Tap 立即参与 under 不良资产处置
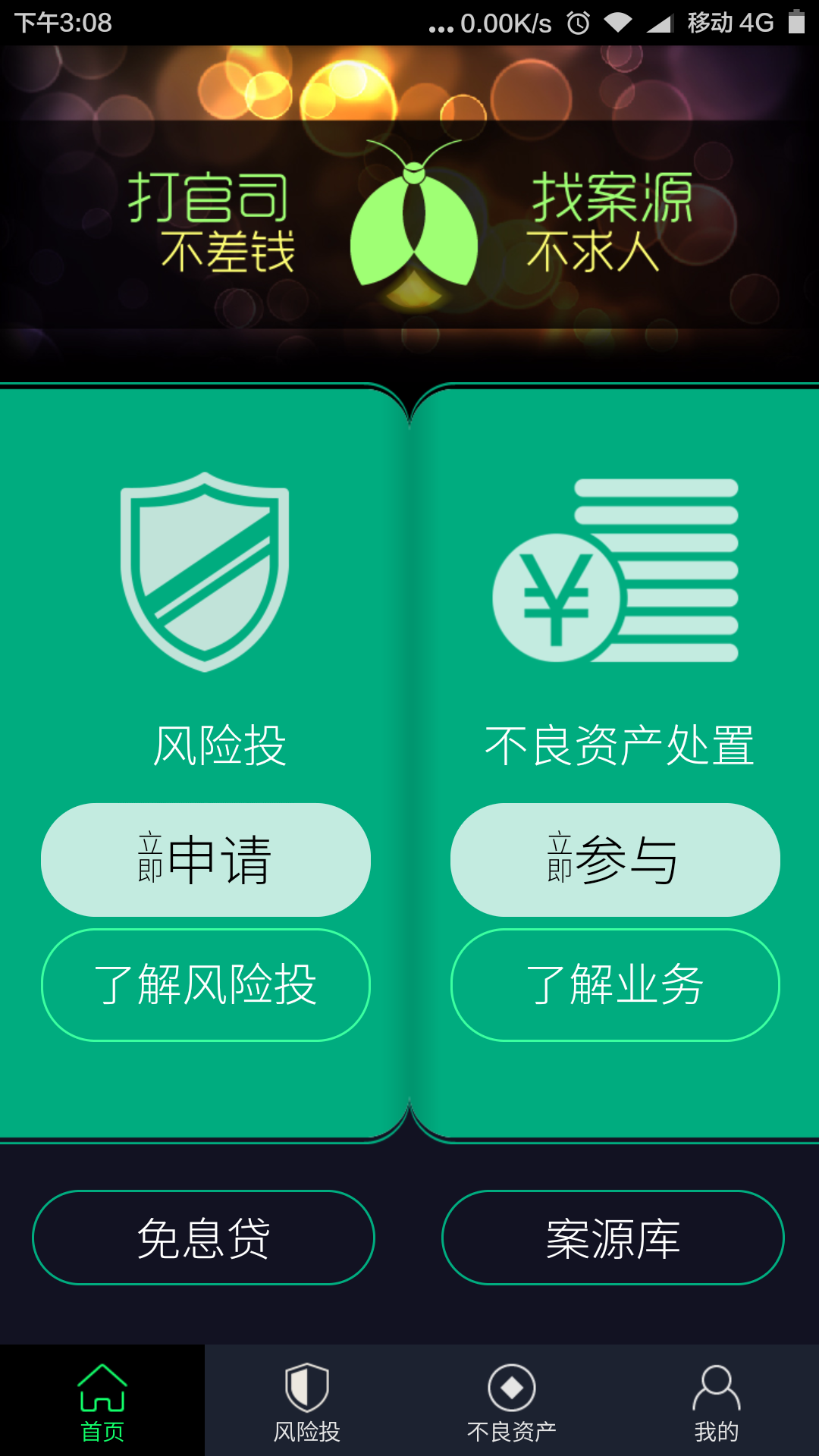This screenshot has height=1456, width=819. click(x=615, y=860)
